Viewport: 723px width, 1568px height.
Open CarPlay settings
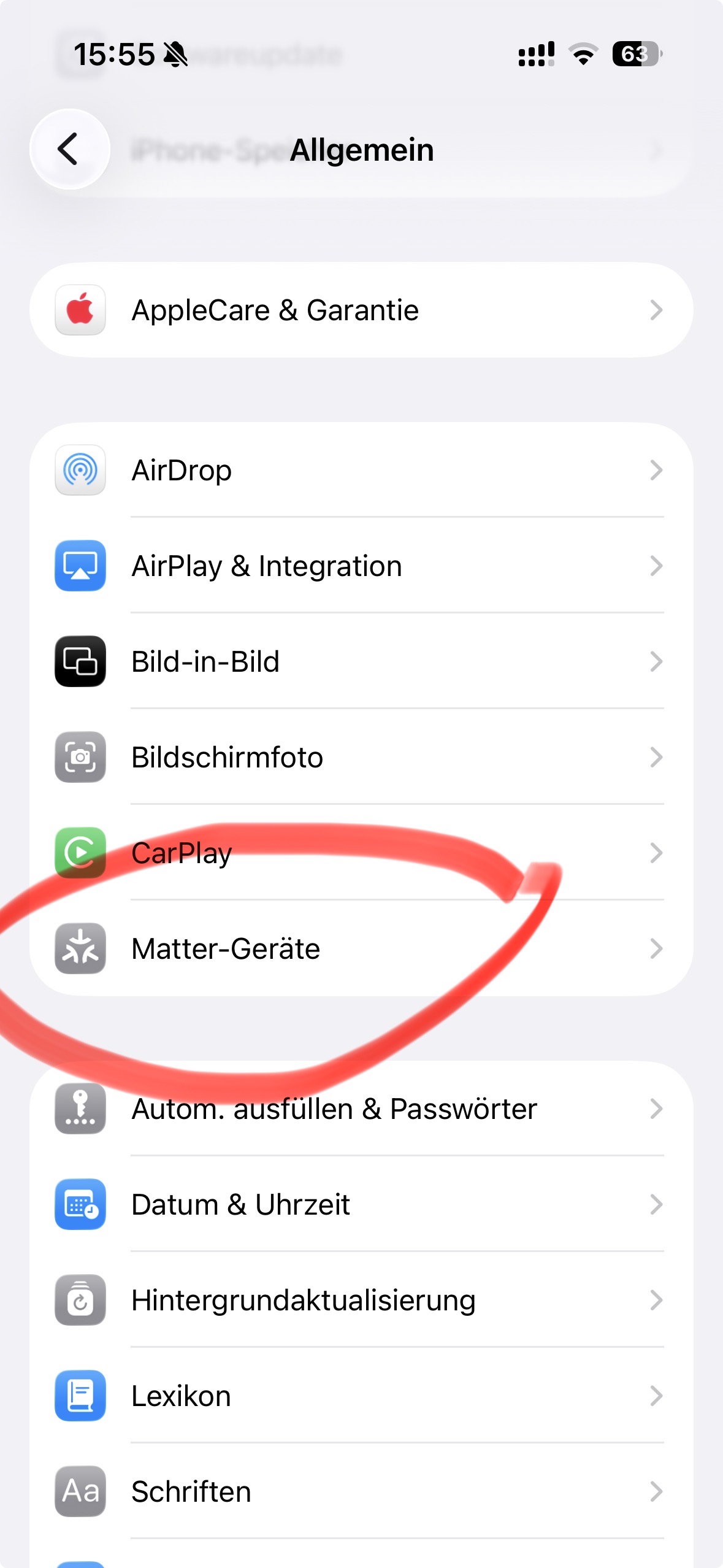click(361, 853)
